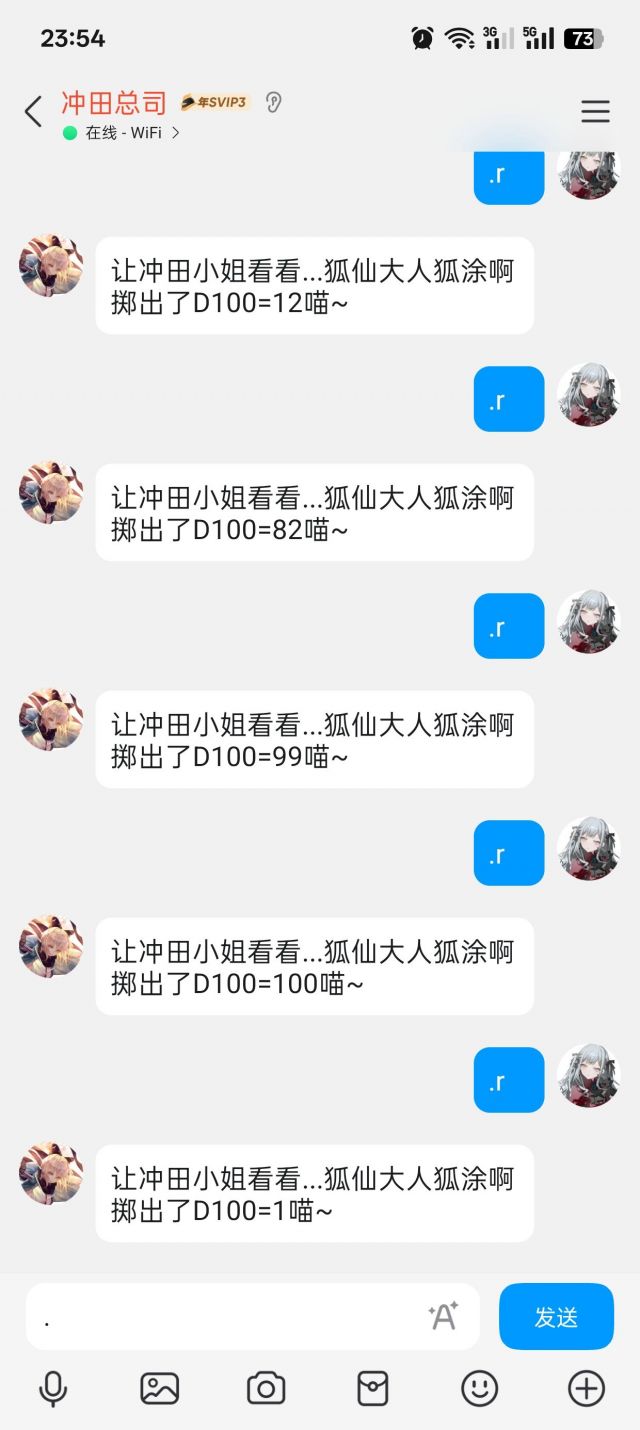Open my avatar beside the last .r message
Screen dimensions: 640x1430
pyautogui.click(x=589, y=1076)
